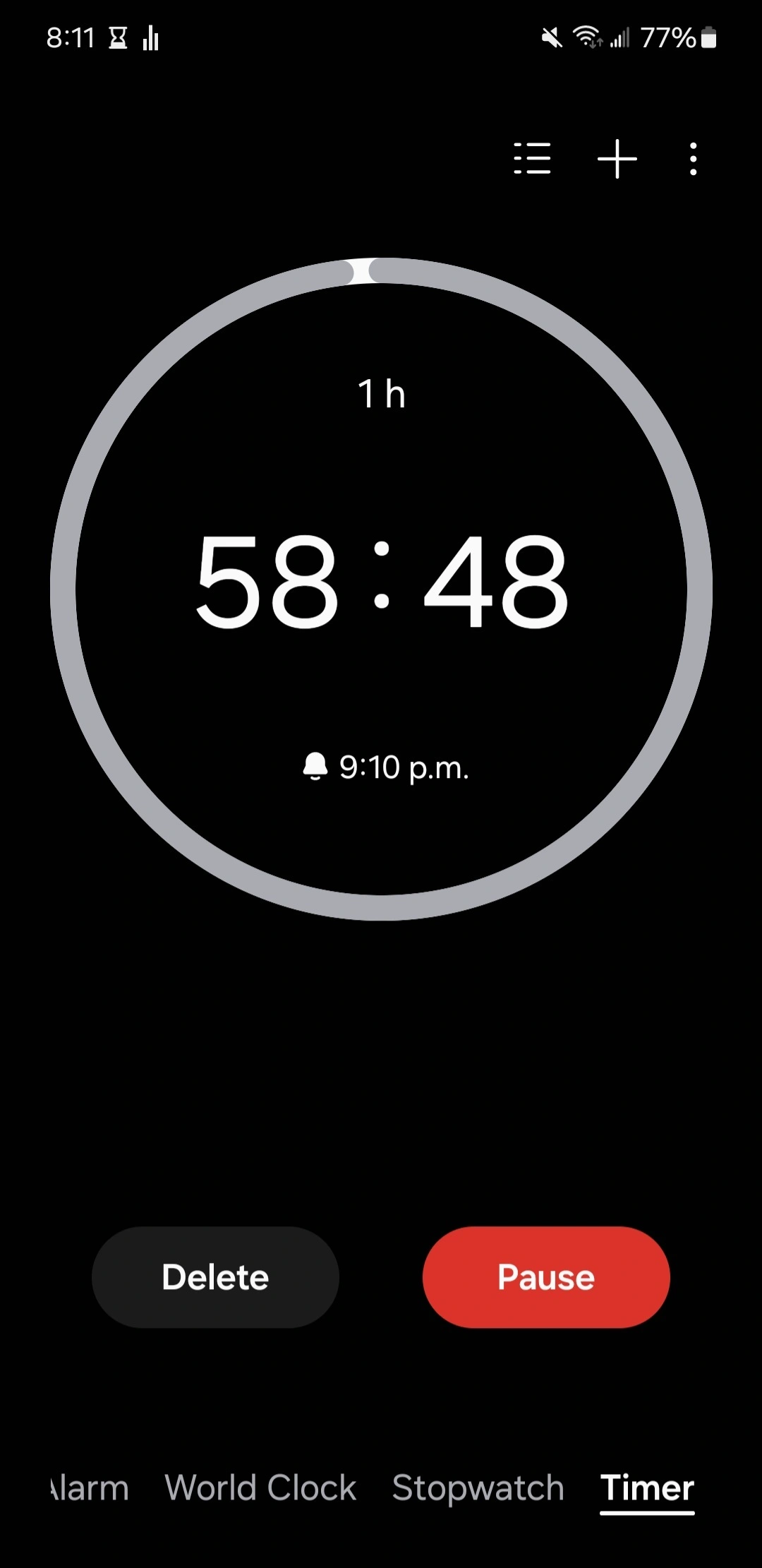Screen dimensions: 762x1568
Task: Open the preset timers list
Action: pos(532,158)
